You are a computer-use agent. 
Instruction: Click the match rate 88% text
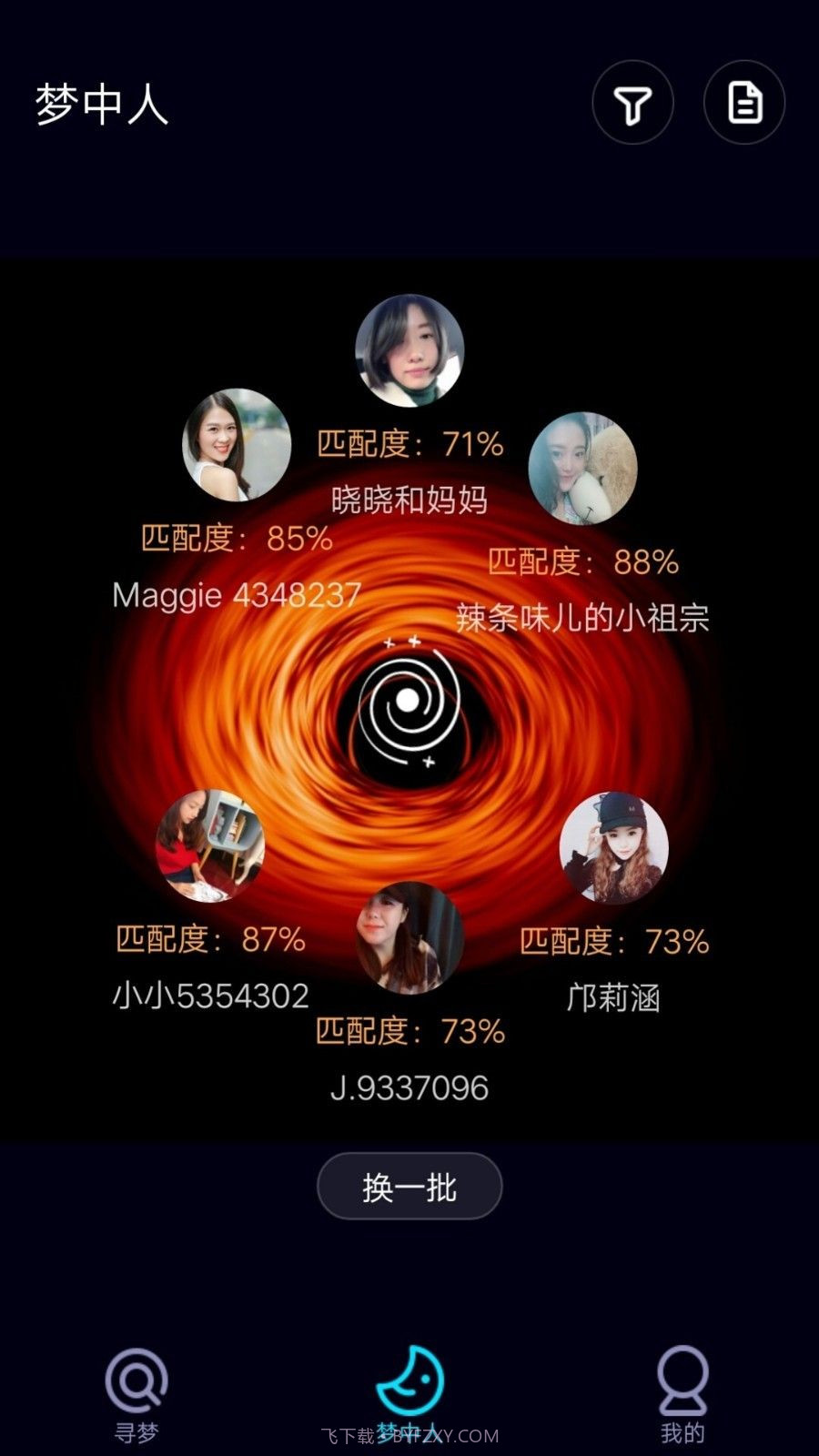(x=581, y=562)
